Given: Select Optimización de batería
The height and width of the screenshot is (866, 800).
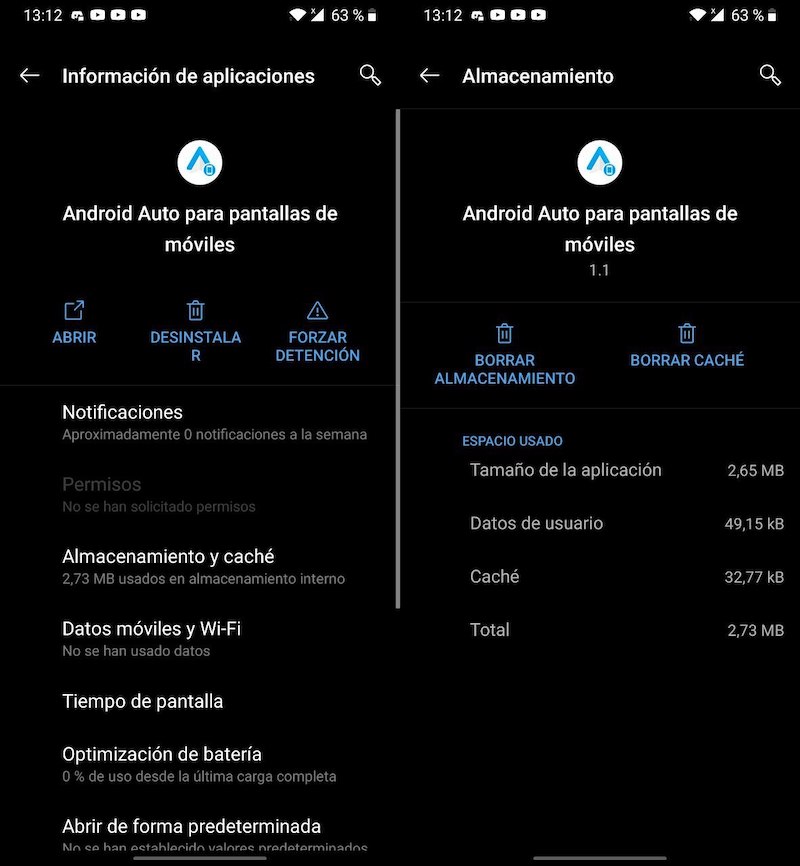Looking at the screenshot, I should coord(200,763).
